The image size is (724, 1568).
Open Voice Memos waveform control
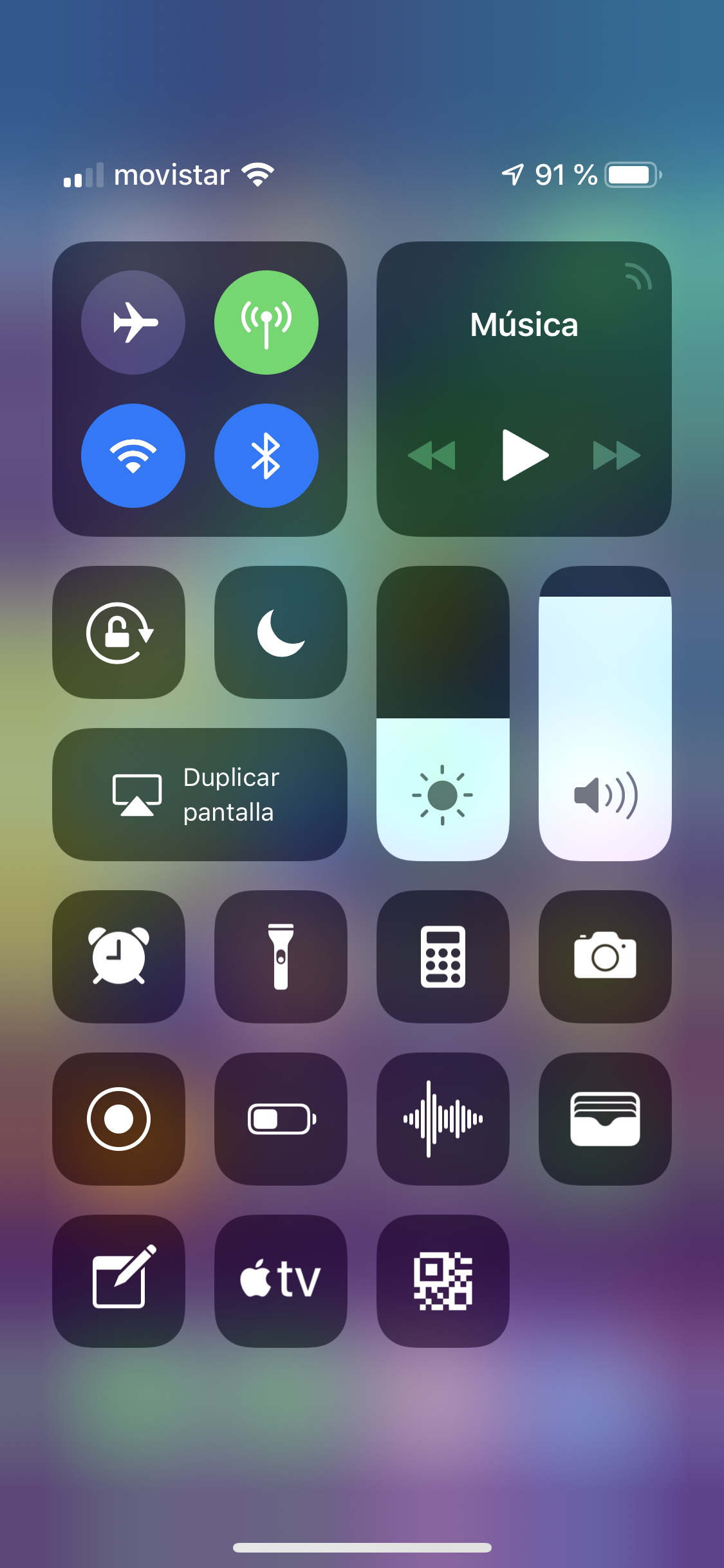pos(443,1119)
